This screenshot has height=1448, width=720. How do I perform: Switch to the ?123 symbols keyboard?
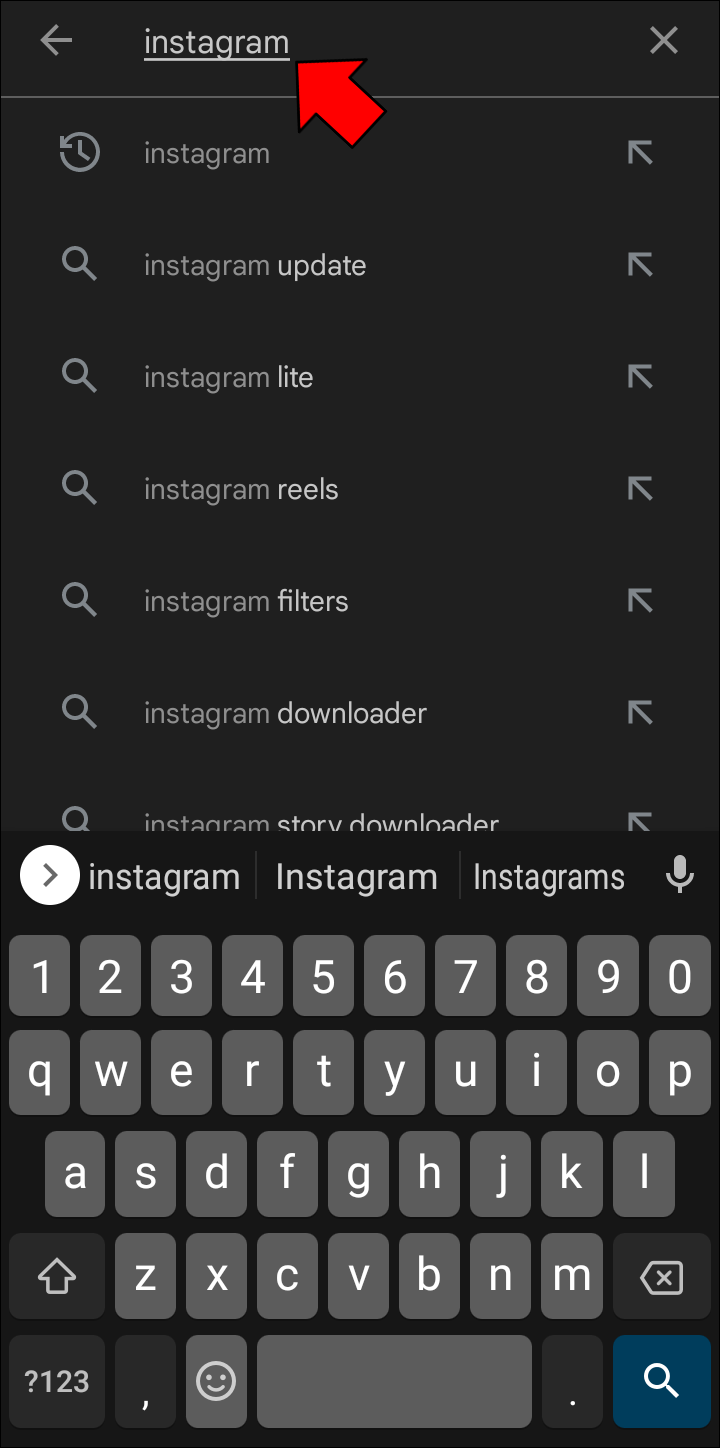pos(57,1381)
